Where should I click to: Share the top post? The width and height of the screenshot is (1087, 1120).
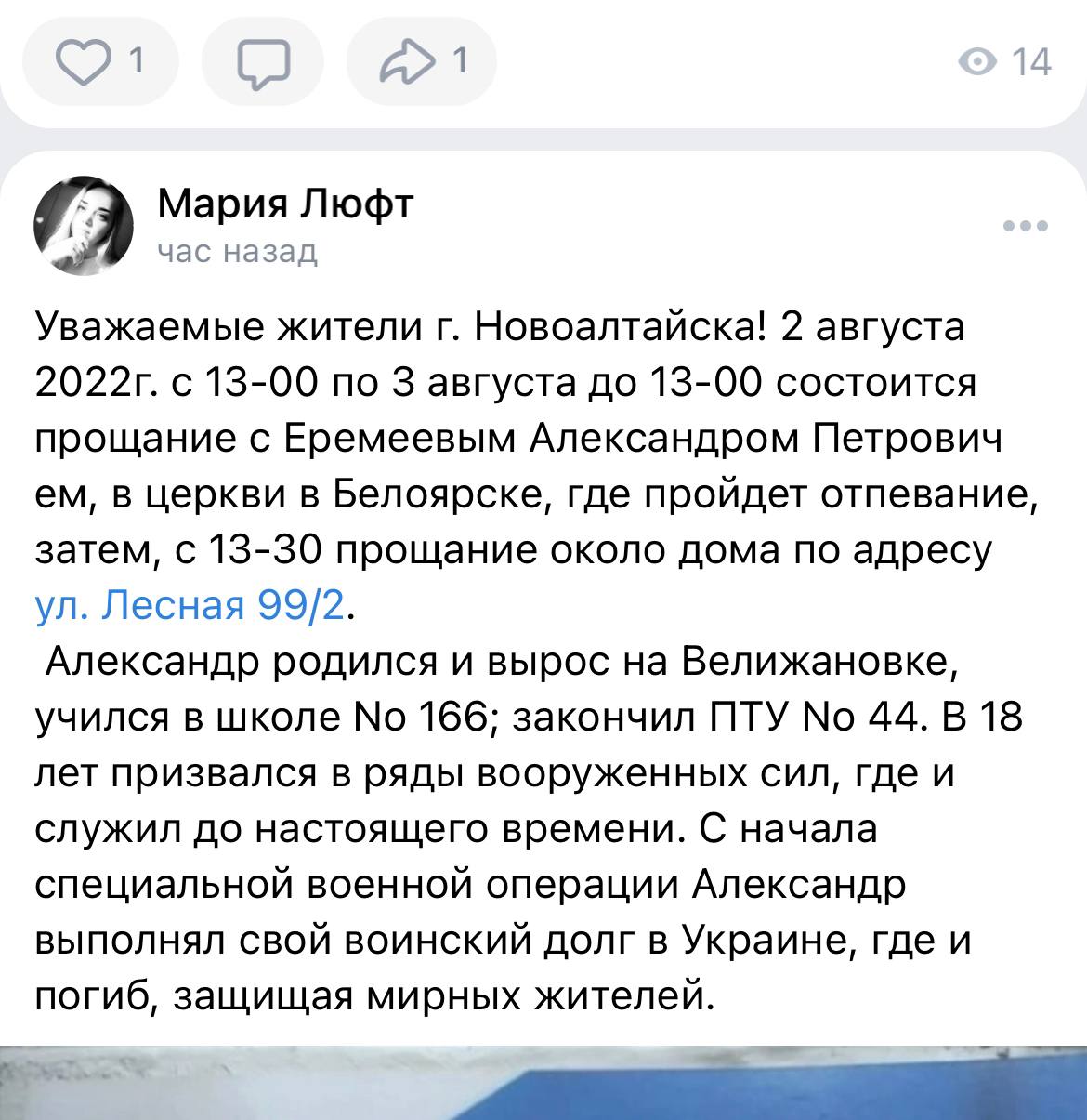point(421,61)
